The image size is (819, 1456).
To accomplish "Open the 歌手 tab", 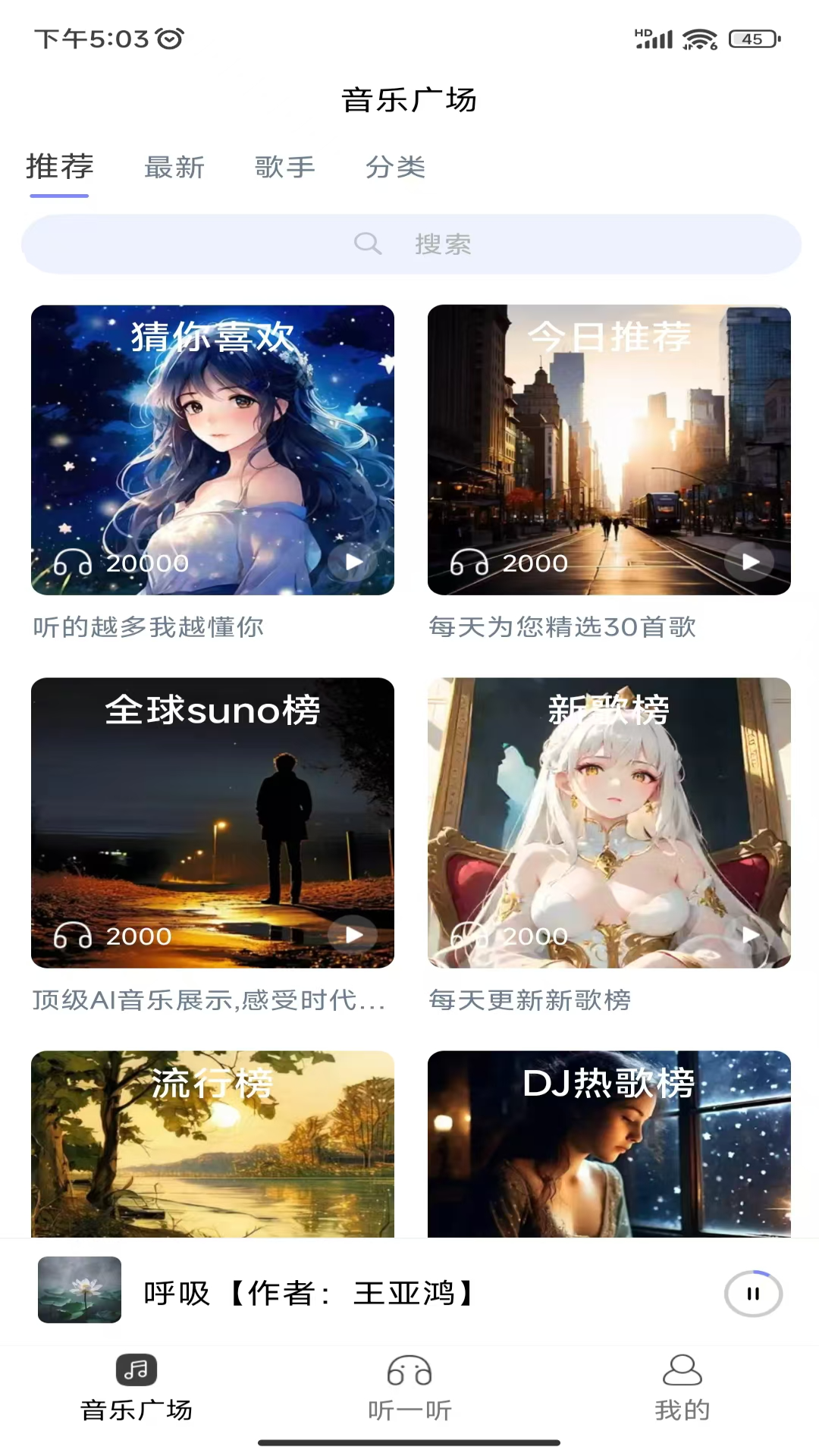I will click(284, 168).
